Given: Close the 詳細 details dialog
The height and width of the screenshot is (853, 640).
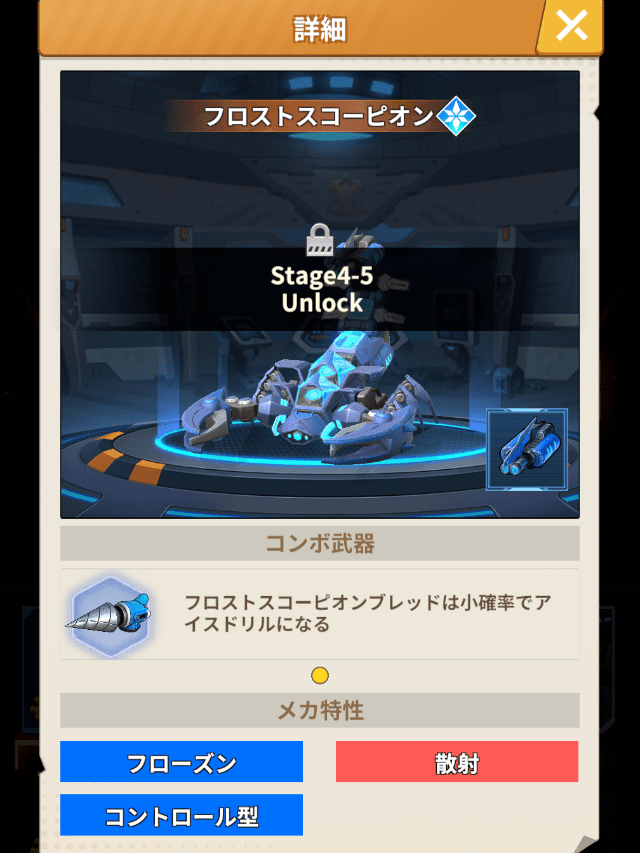Looking at the screenshot, I should [571, 27].
